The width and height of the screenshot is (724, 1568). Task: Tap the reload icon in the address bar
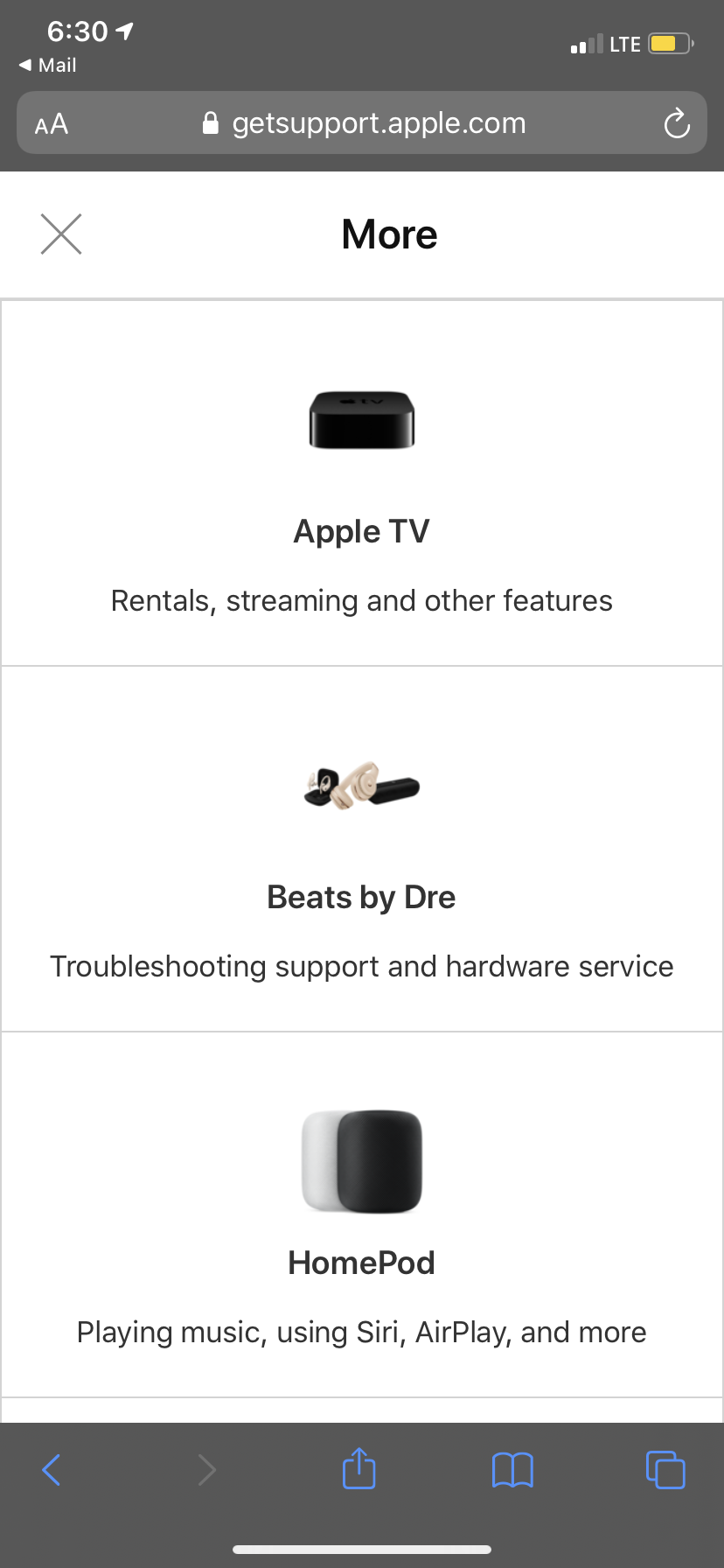coord(676,123)
